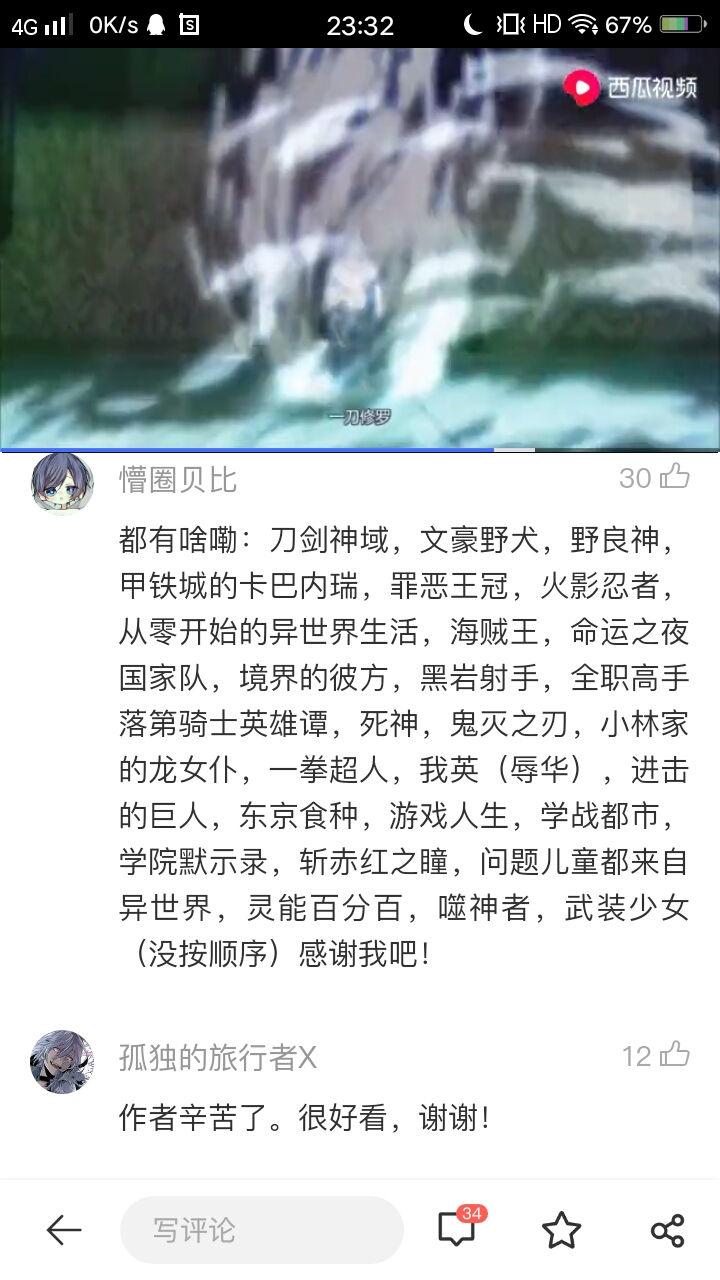720x1280 pixels.
Task: Open 孤独的旅行者X's profile avatar
Action: 62,1061
